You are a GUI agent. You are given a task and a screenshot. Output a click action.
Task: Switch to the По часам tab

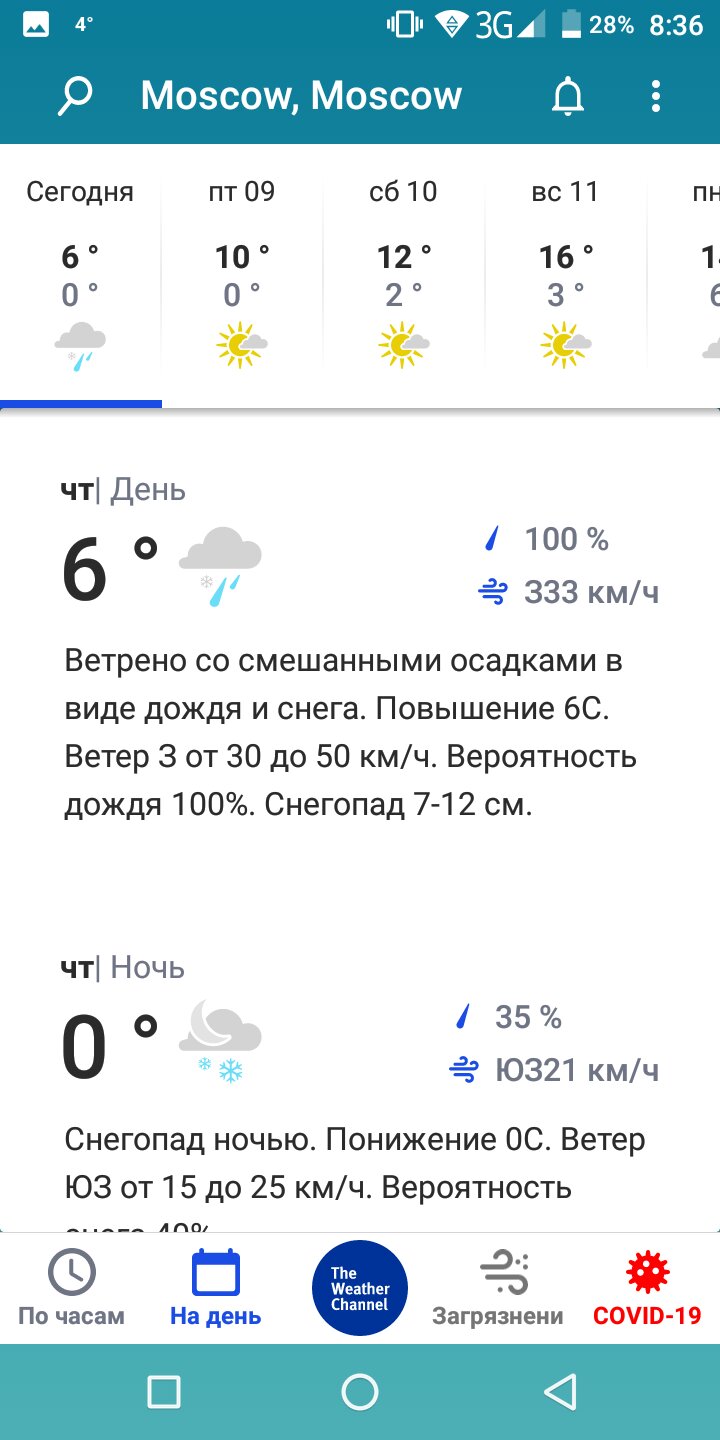(x=72, y=1288)
